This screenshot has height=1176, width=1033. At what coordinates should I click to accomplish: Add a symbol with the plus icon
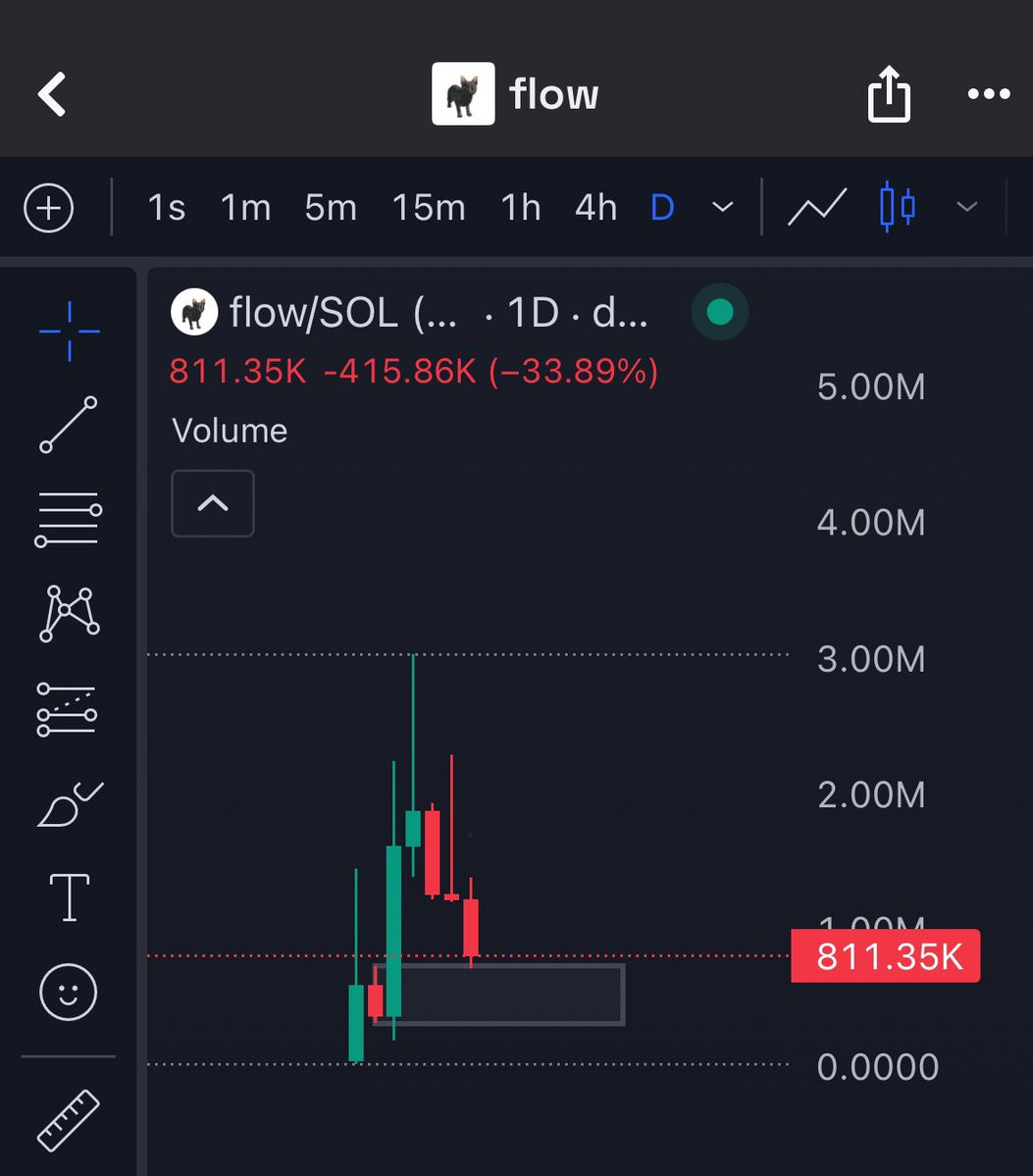click(49, 208)
